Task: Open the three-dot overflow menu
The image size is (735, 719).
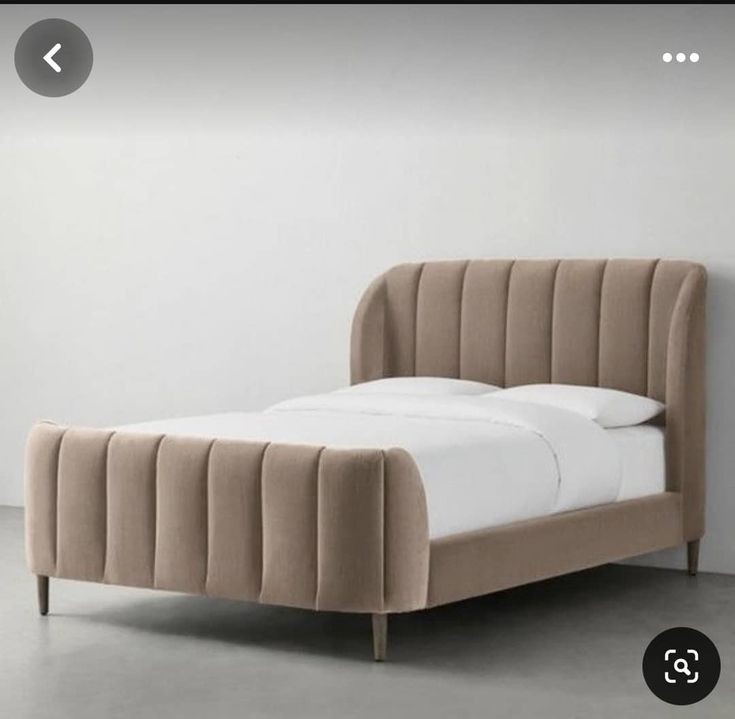Action: pos(680,58)
